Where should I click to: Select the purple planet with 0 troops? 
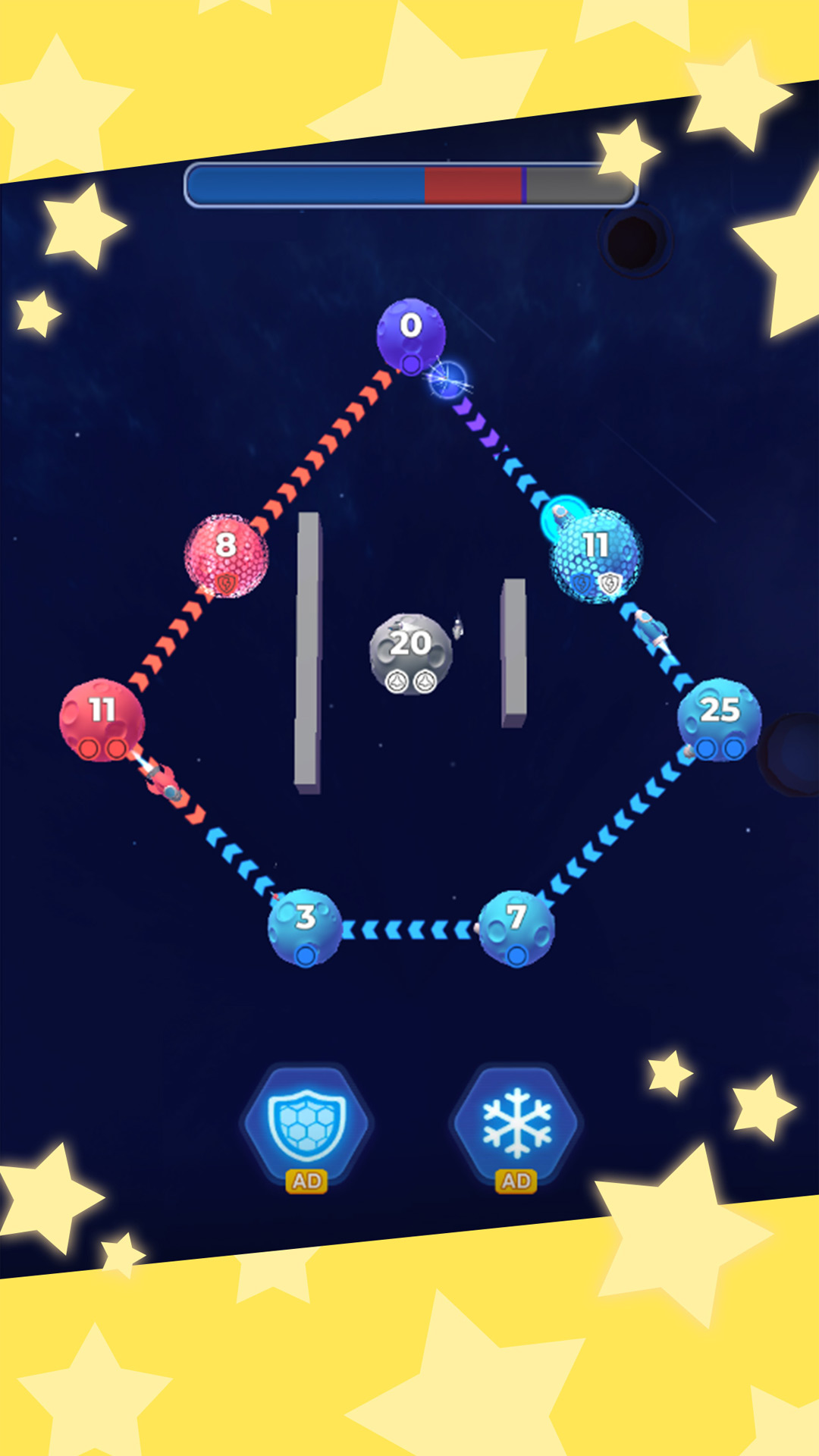tap(410, 334)
